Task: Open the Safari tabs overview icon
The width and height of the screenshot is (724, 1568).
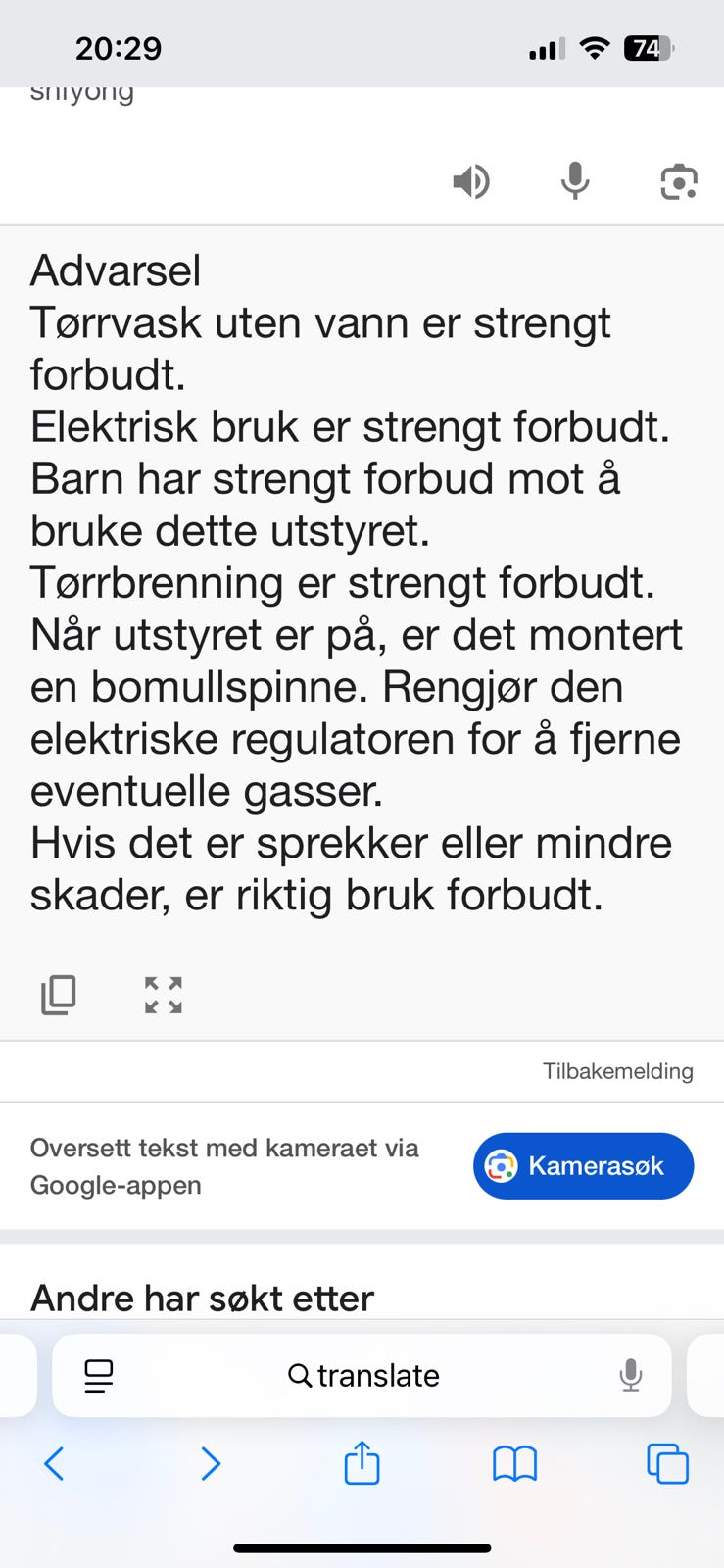Action: (667, 1464)
